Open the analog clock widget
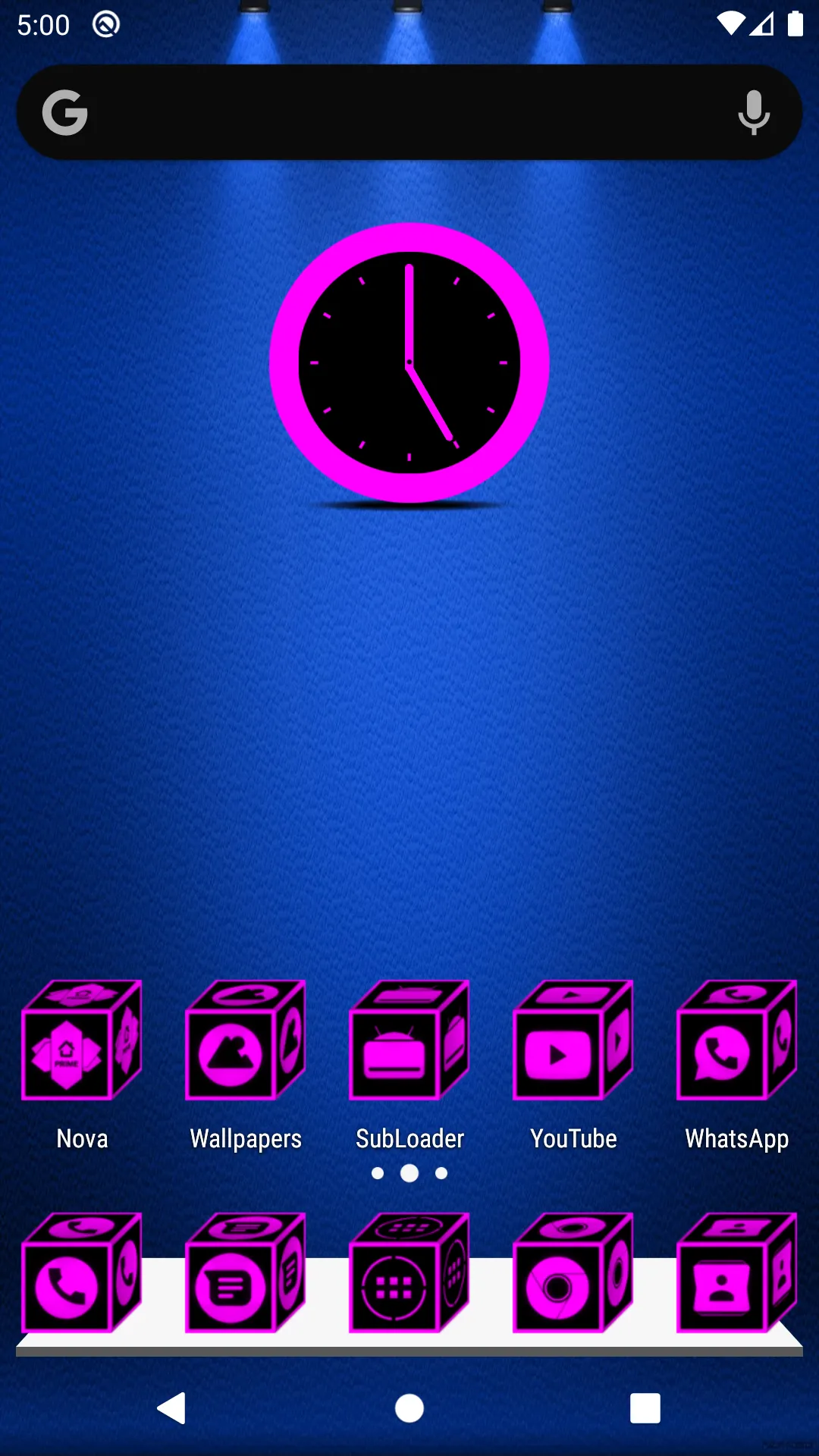 click(409, 362)
